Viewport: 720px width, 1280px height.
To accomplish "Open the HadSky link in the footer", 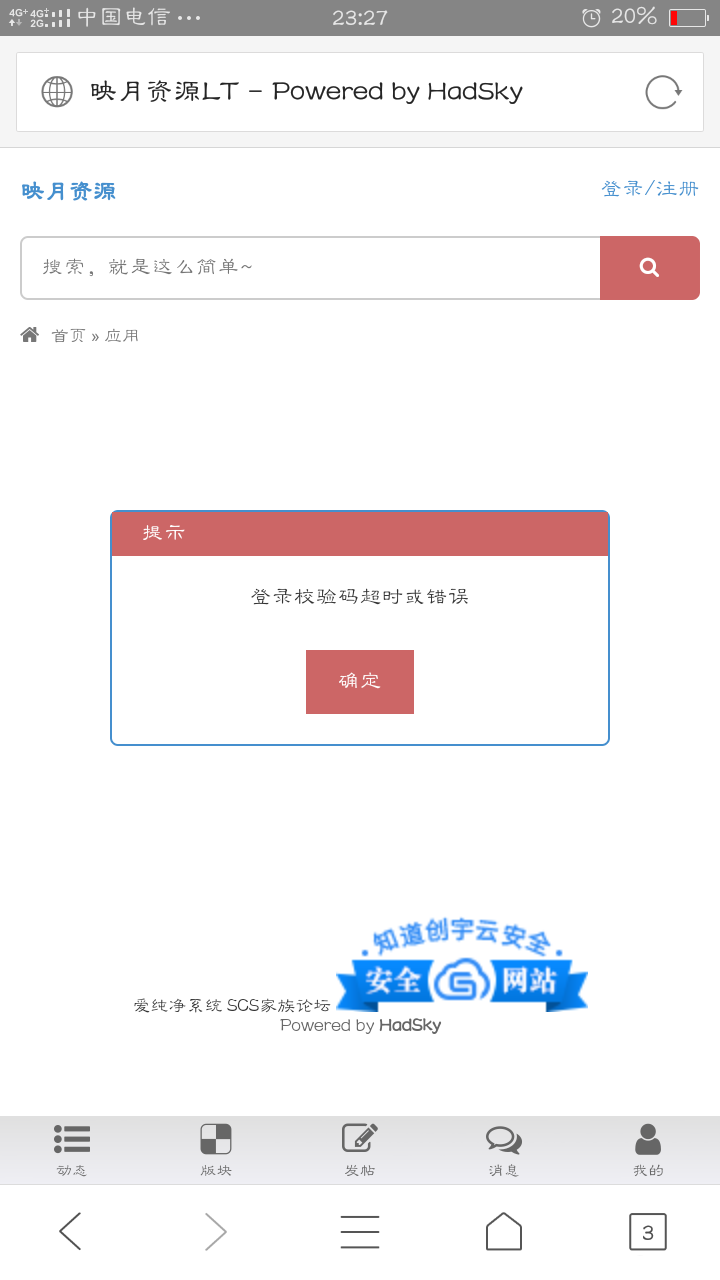I will [x=410, y=1025].
